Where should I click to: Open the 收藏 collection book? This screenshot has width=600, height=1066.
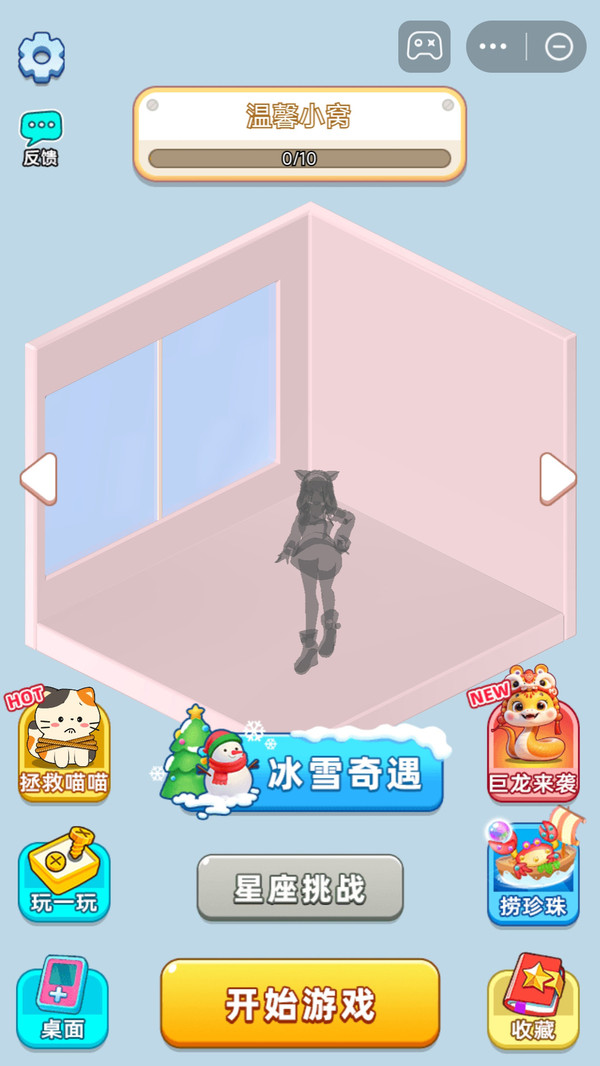point(533,1001)
